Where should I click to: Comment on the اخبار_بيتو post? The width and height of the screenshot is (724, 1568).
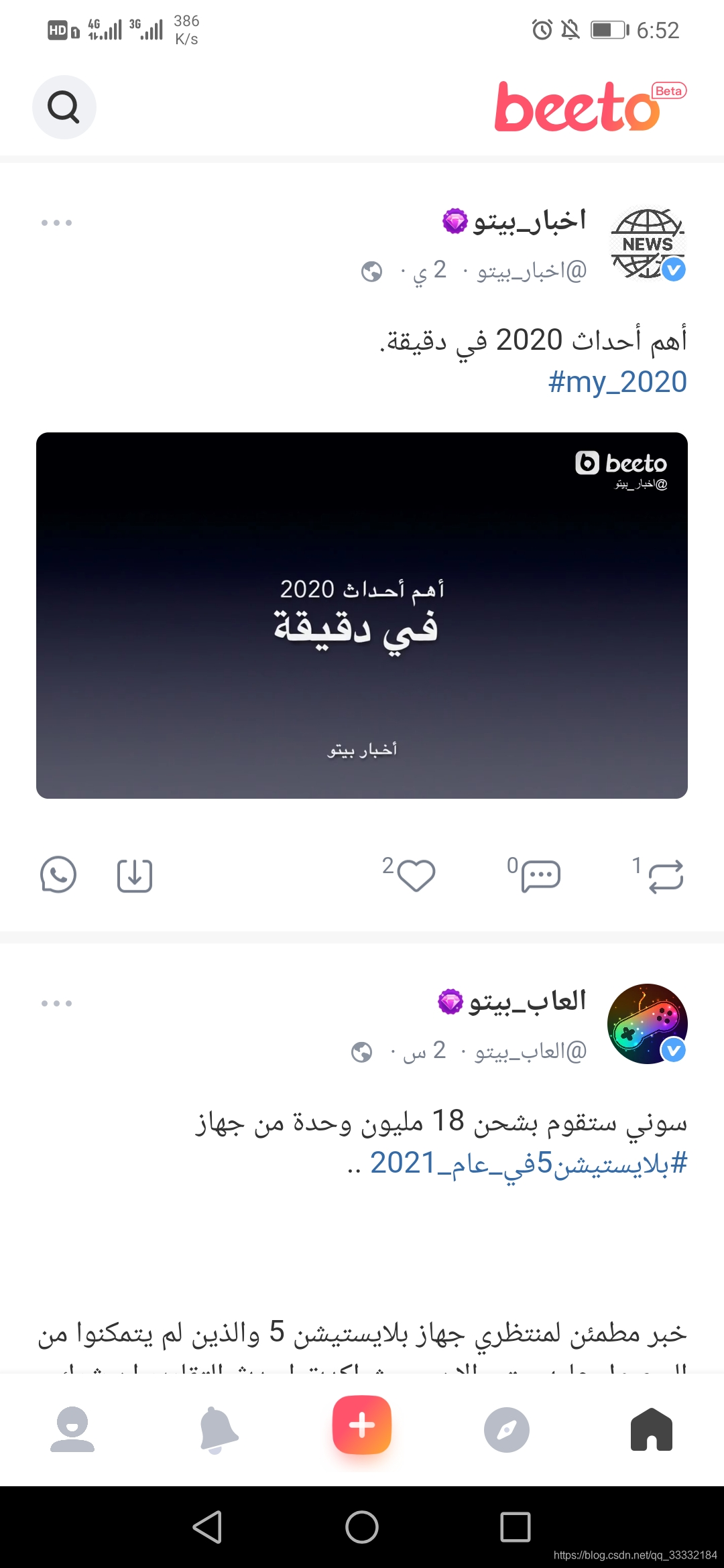pyautogui.click(x=540, y=876)
